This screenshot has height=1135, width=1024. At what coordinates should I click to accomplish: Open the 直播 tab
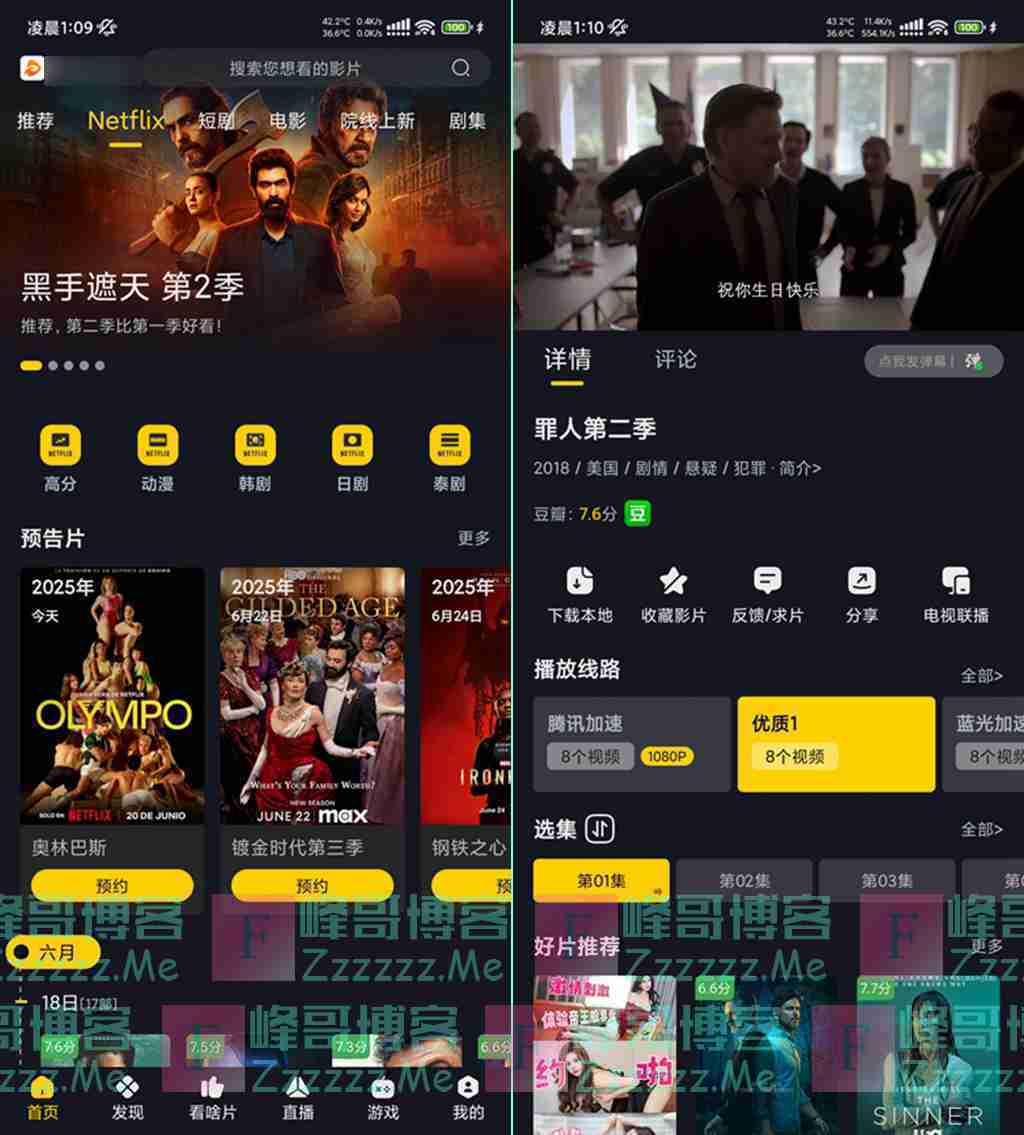(298, 1098)
